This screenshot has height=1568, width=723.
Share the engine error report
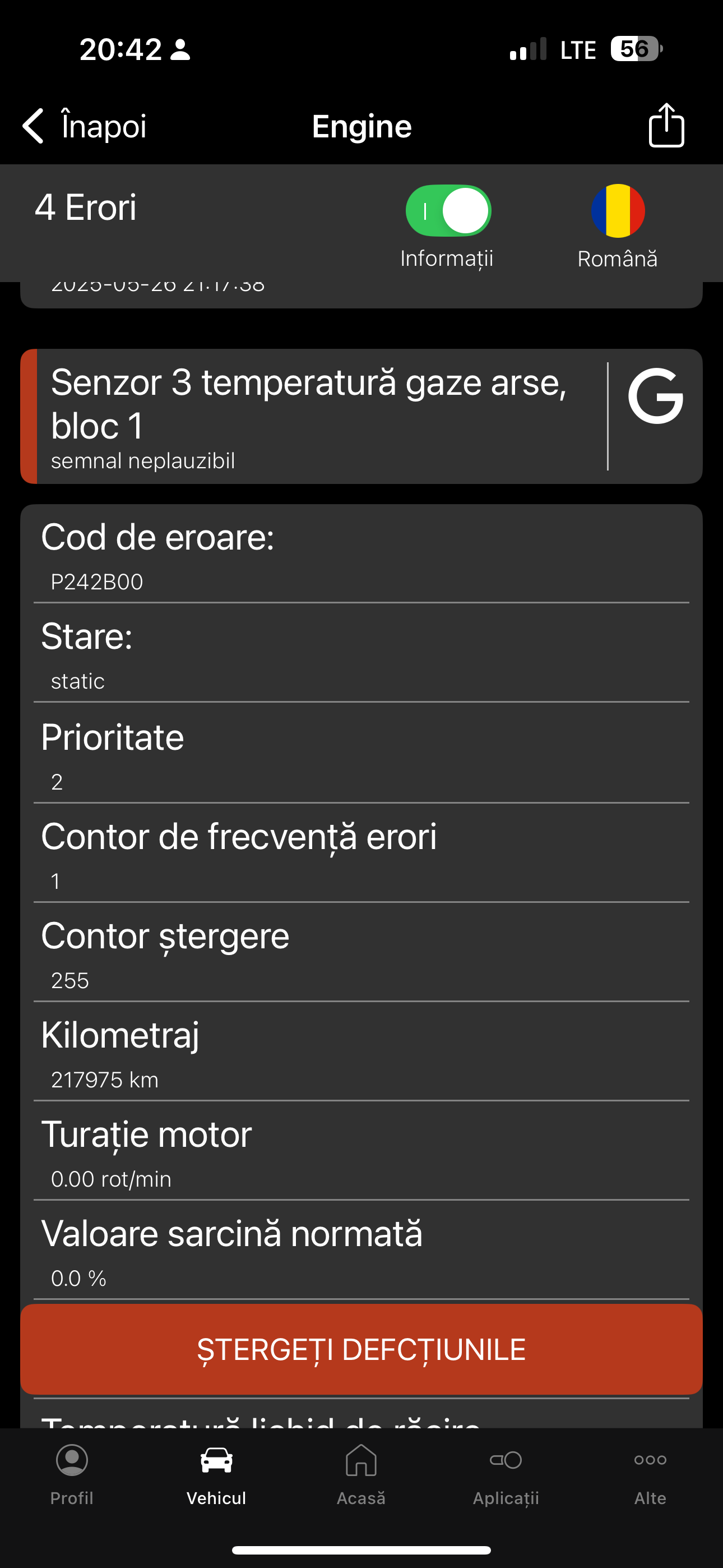pos(666,125)
